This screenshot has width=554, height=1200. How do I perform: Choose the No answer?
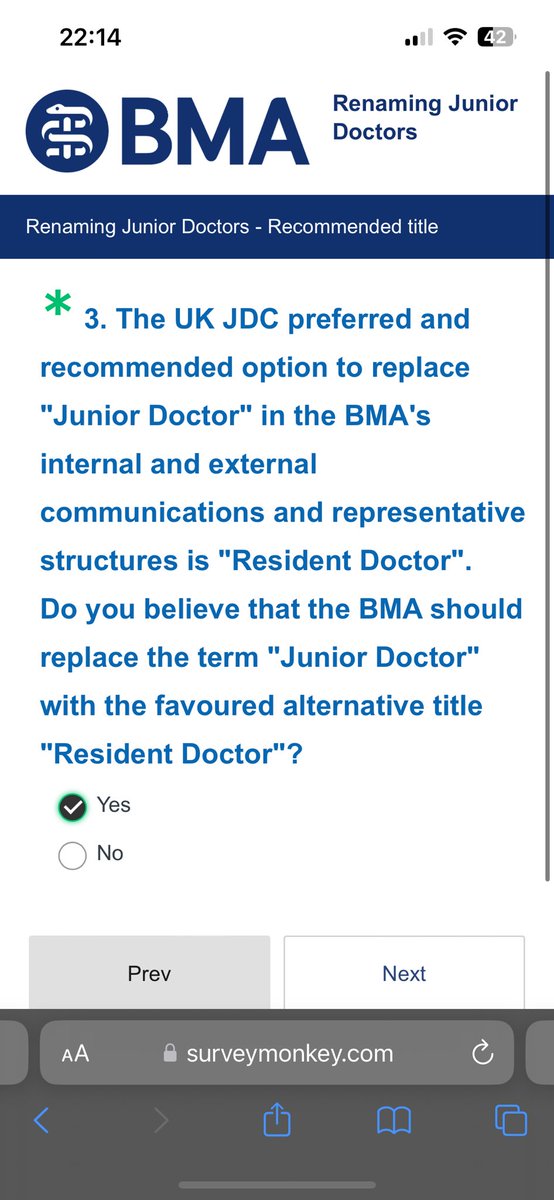(72, 856)
